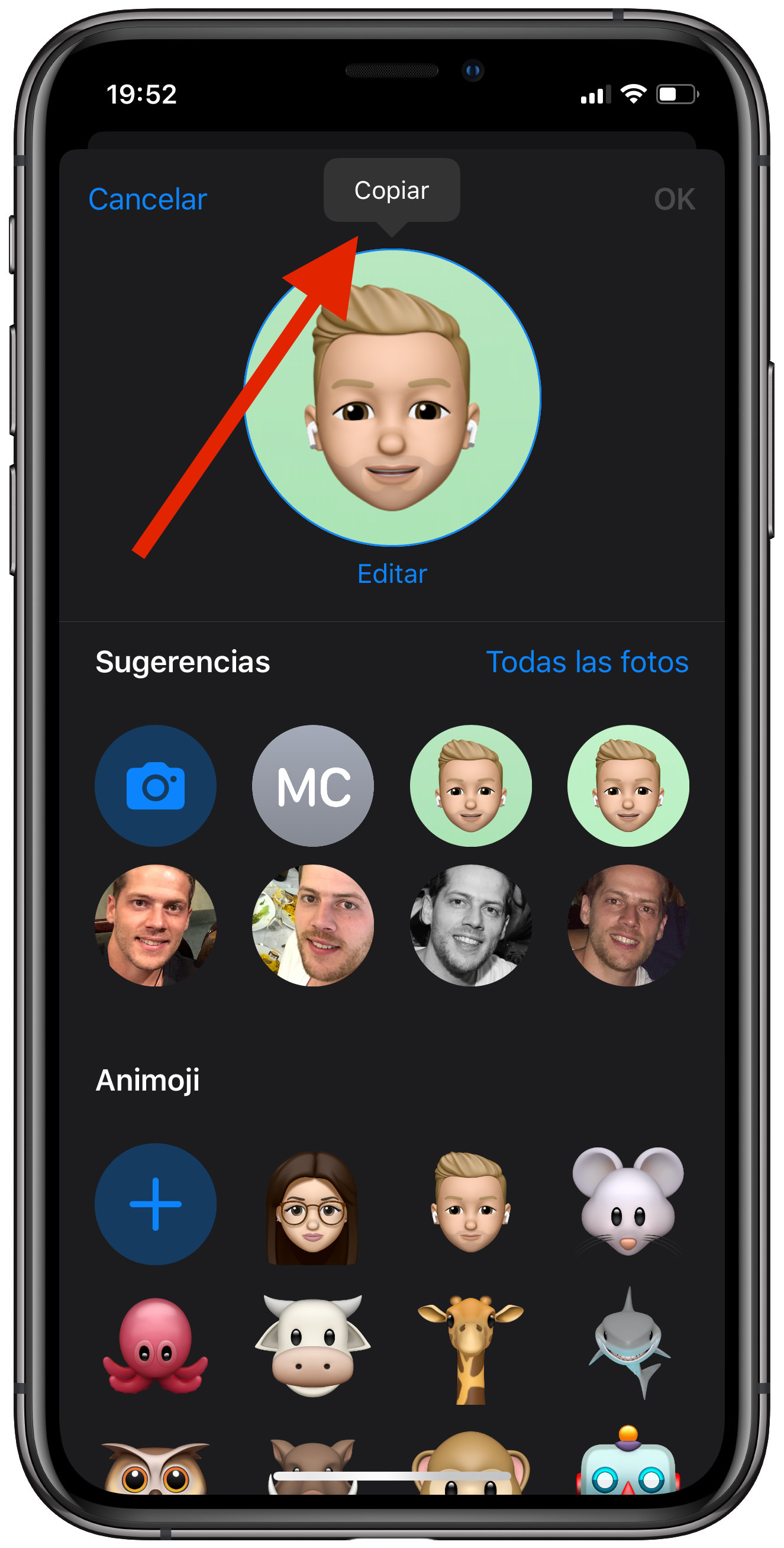
Task: Open the camera to take a photo
Action: coord(156,785)
